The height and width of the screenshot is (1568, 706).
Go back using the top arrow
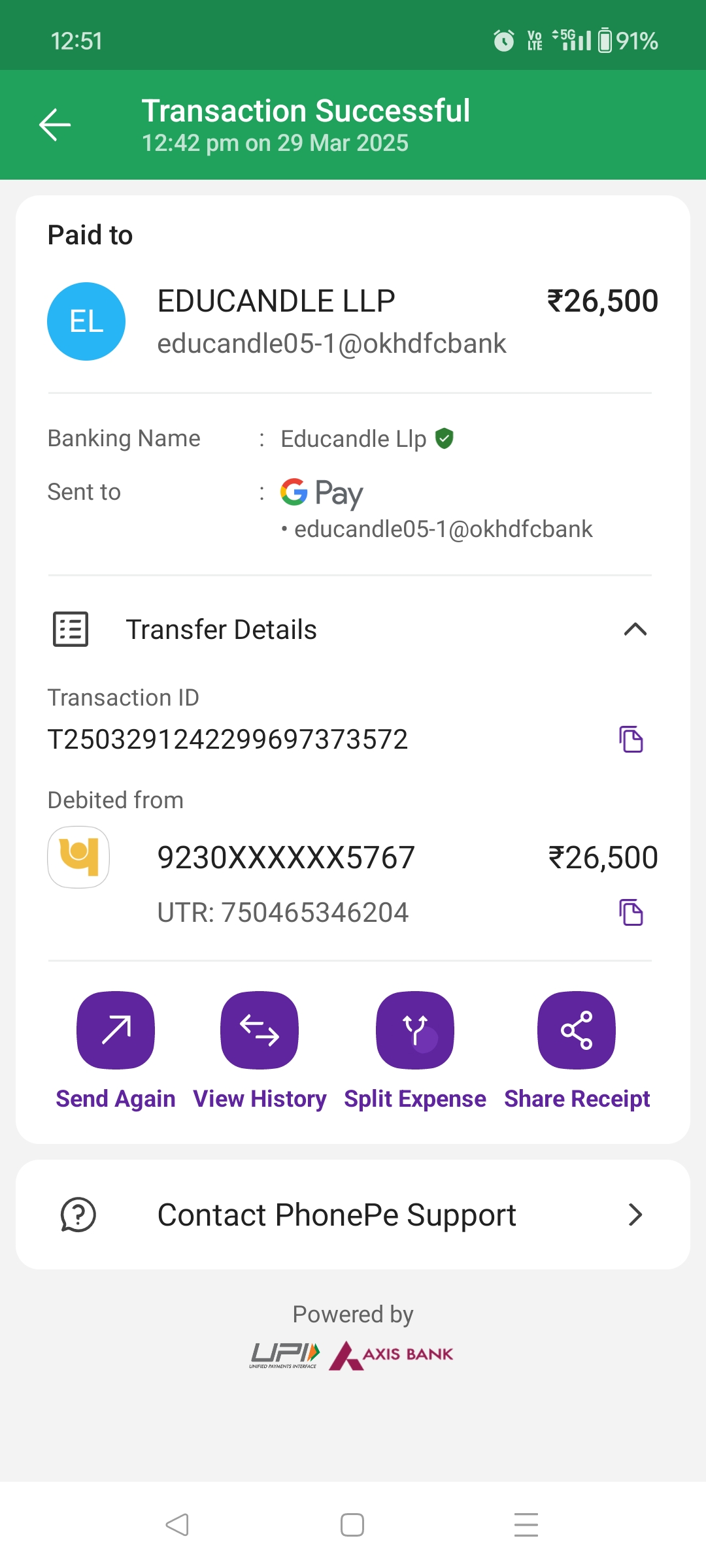tap(55, 125)
